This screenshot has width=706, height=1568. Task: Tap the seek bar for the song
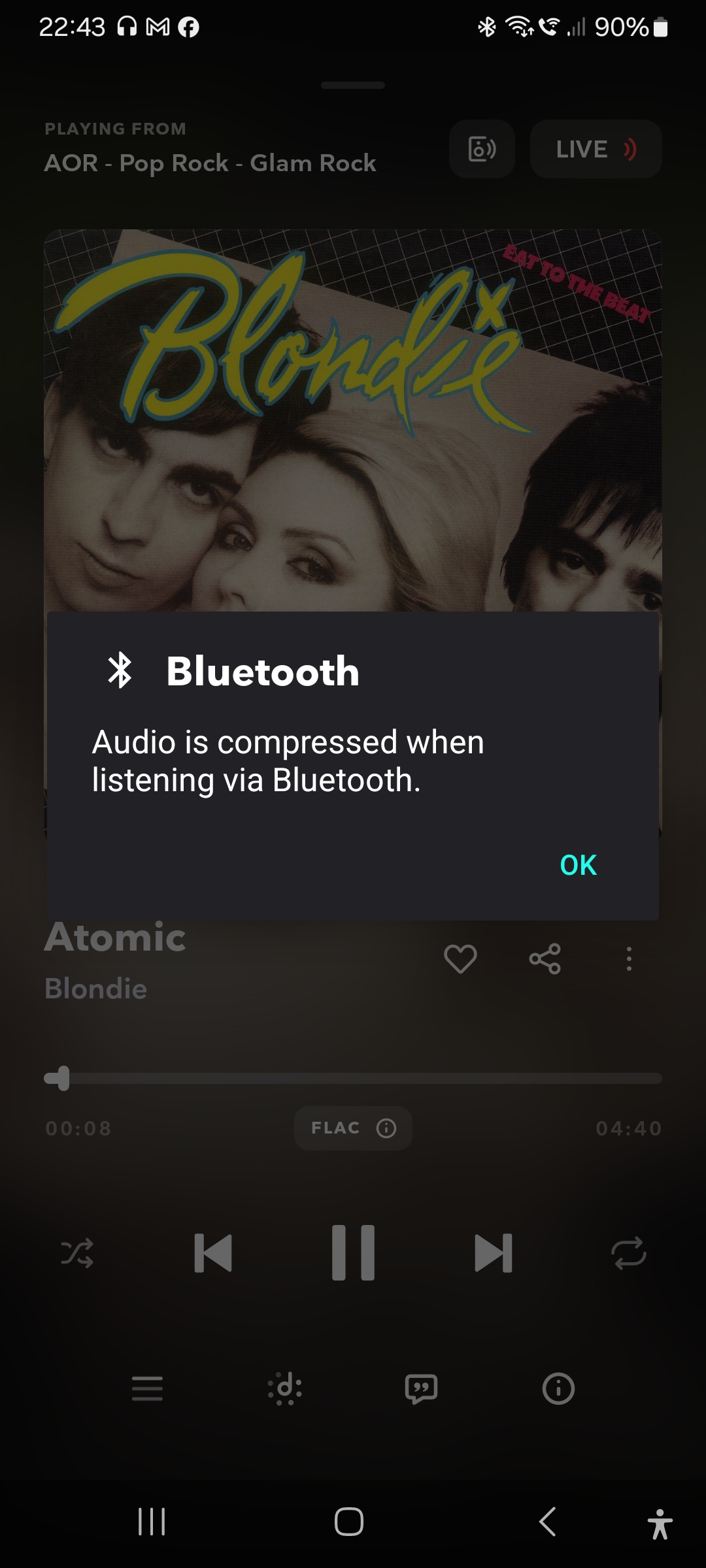353,1078
